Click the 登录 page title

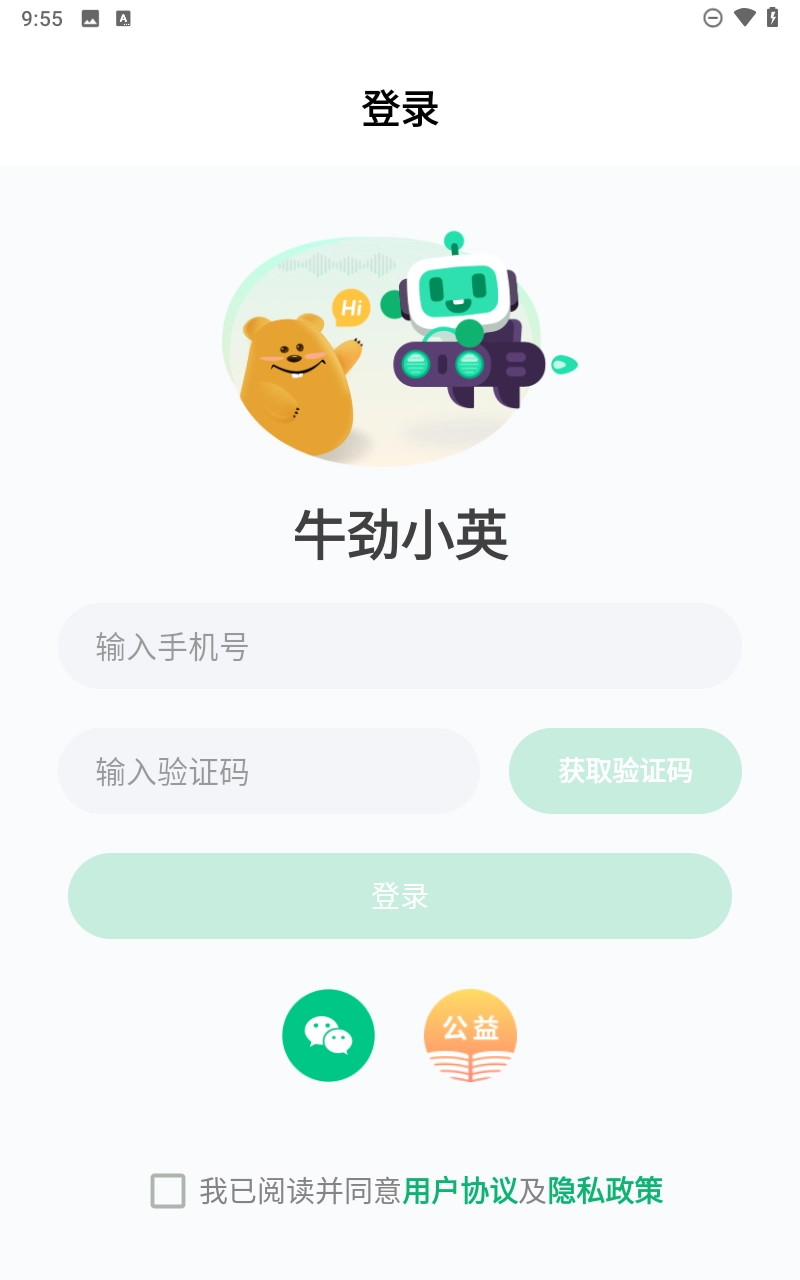[x=400, y=110]
